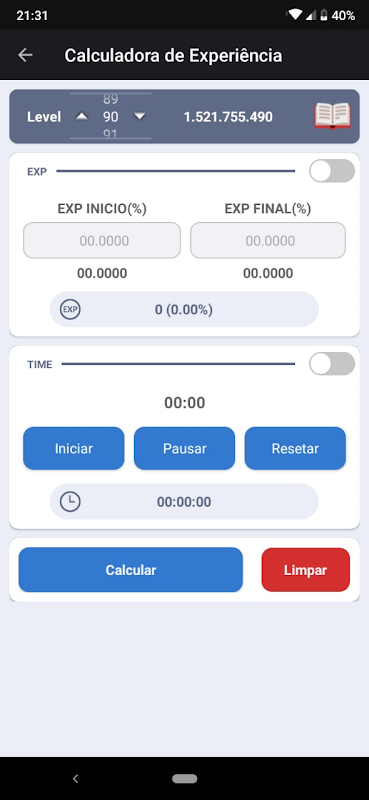Toggle the EXP switch
Viewport: 369px width, 800px height.
[332, 171]
